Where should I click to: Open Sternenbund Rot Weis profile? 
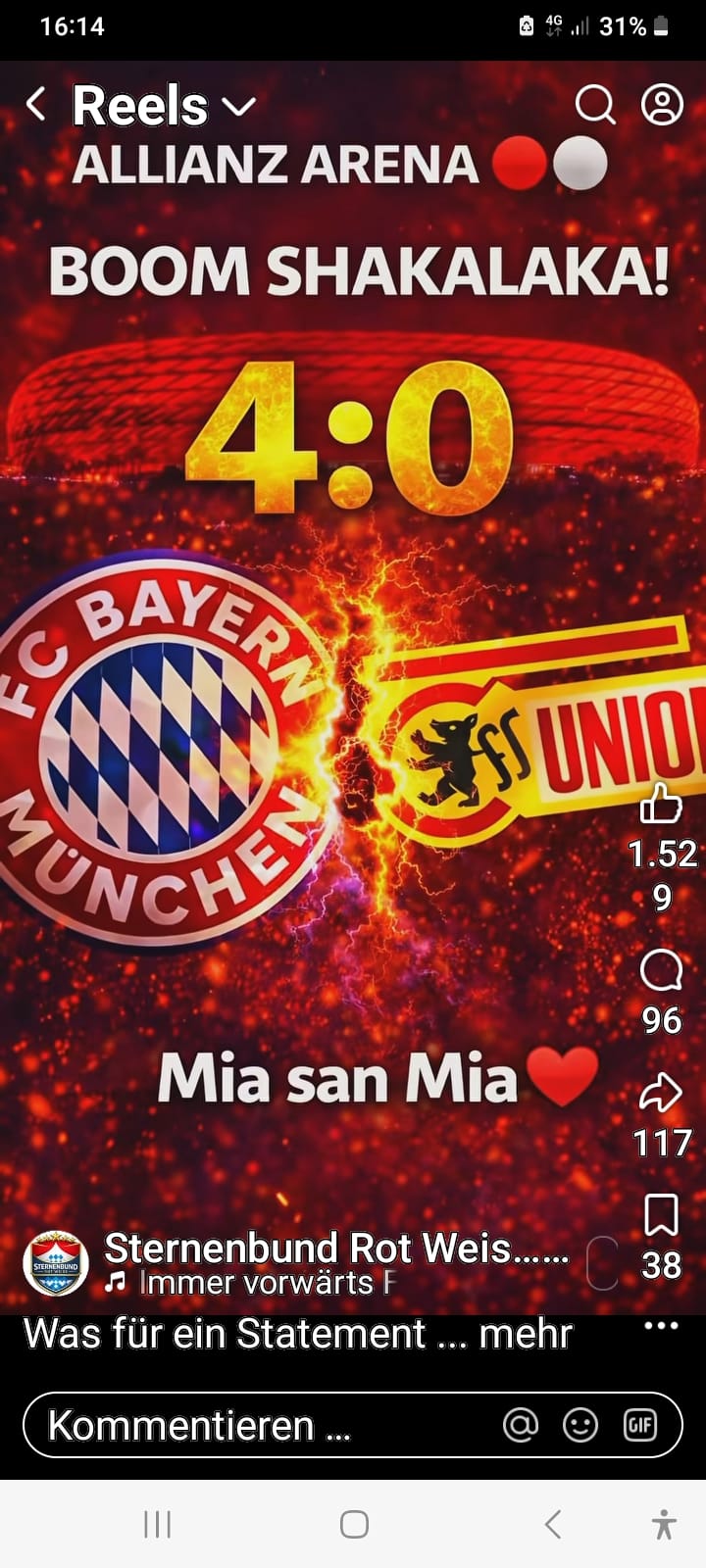click(x=335, y=1249)
